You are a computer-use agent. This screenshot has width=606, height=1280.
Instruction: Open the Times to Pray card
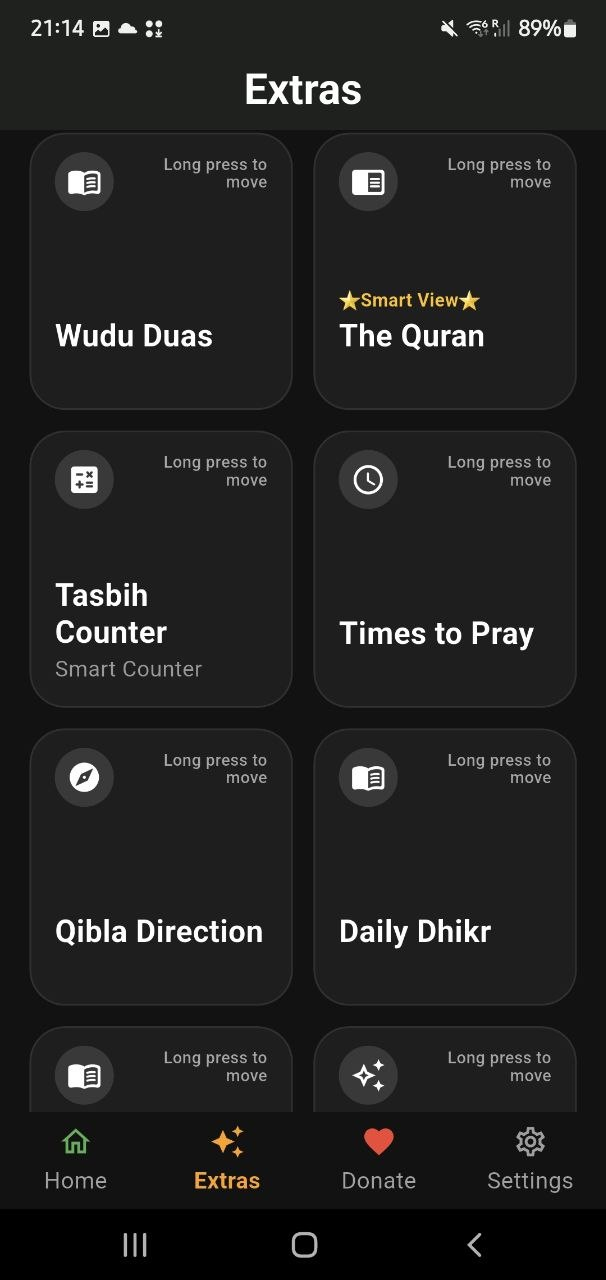[x=445, y=569]
